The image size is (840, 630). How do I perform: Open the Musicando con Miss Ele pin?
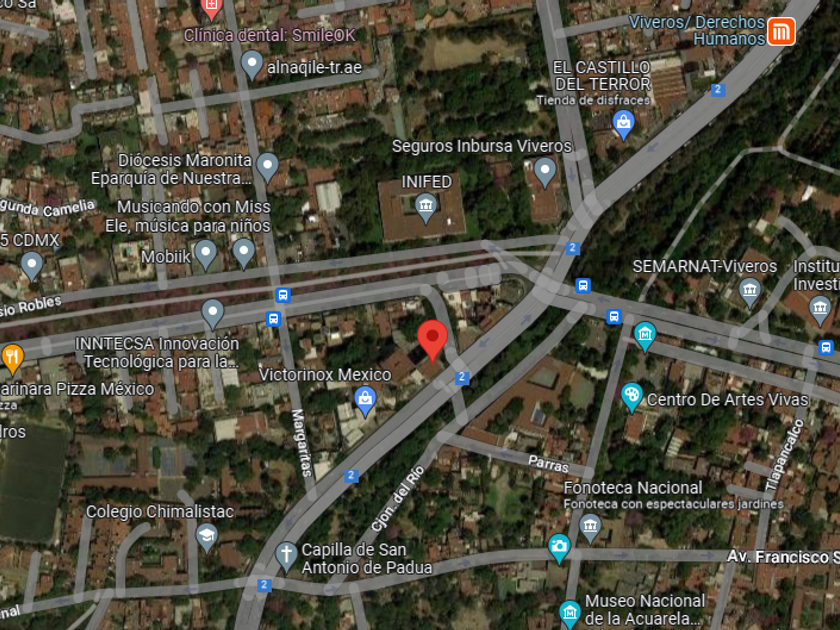click(244, 253)
